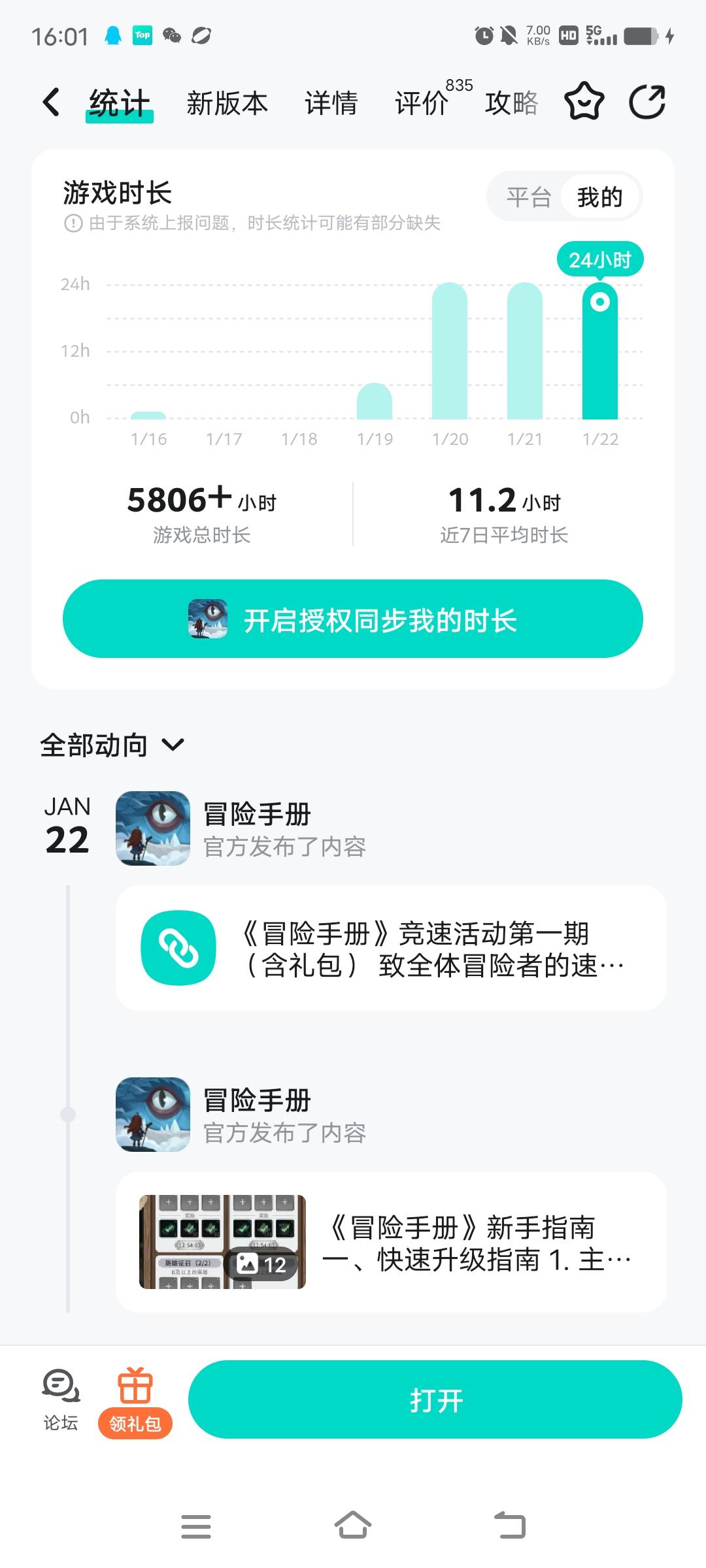Expand the 全部动向 dropdown
This screenshot has width=706, height=1568.
(112, 745)
